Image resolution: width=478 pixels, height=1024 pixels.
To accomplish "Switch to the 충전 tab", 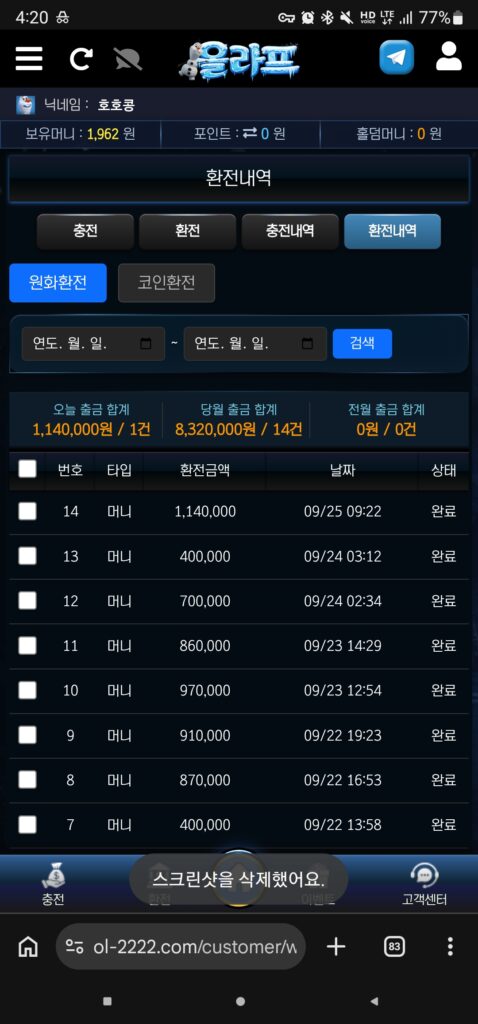I will (86, 231).
